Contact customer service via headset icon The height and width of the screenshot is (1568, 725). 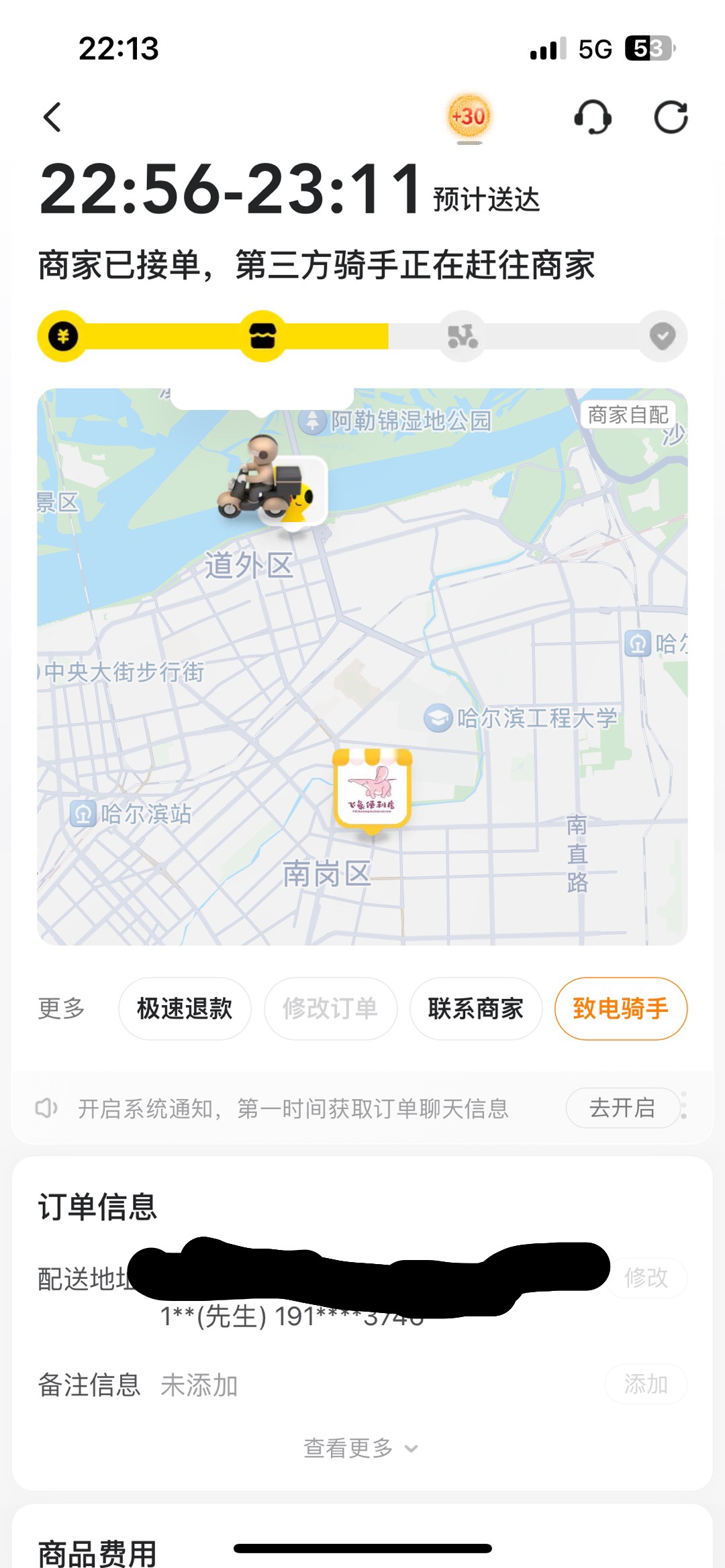[x=593, y=117]
